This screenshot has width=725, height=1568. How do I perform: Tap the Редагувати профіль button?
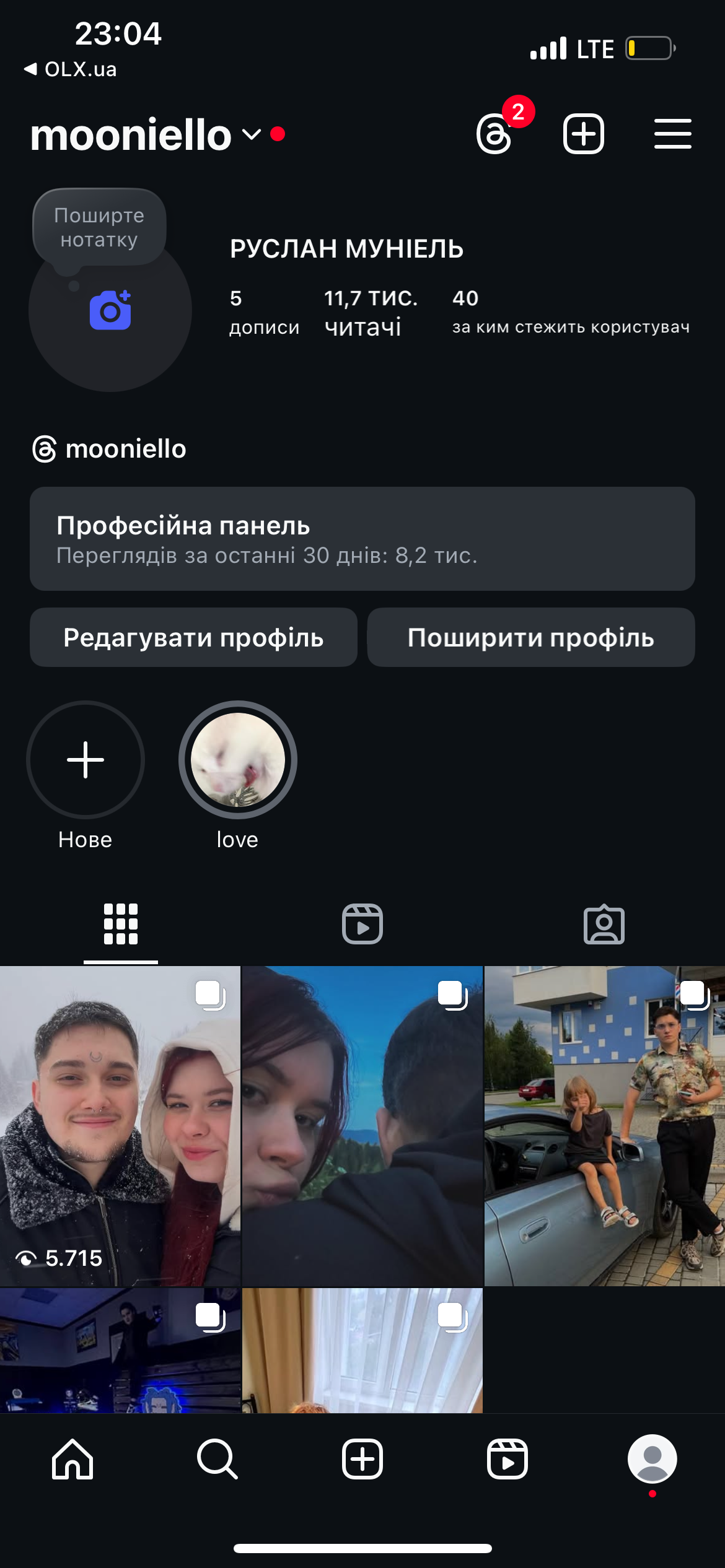pos(193,637)
